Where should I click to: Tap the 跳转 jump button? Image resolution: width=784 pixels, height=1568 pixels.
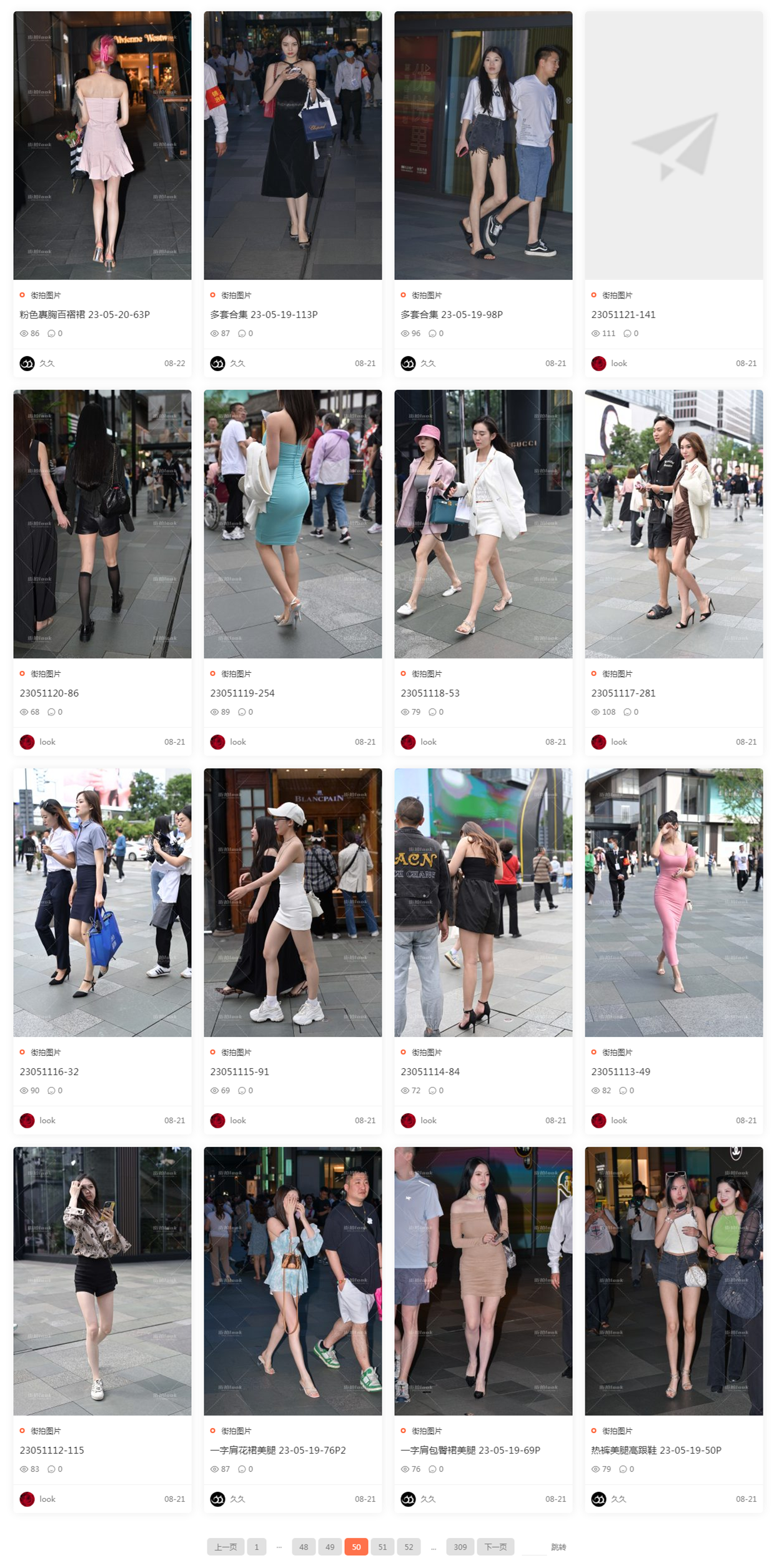click(x=558, y=1547)
